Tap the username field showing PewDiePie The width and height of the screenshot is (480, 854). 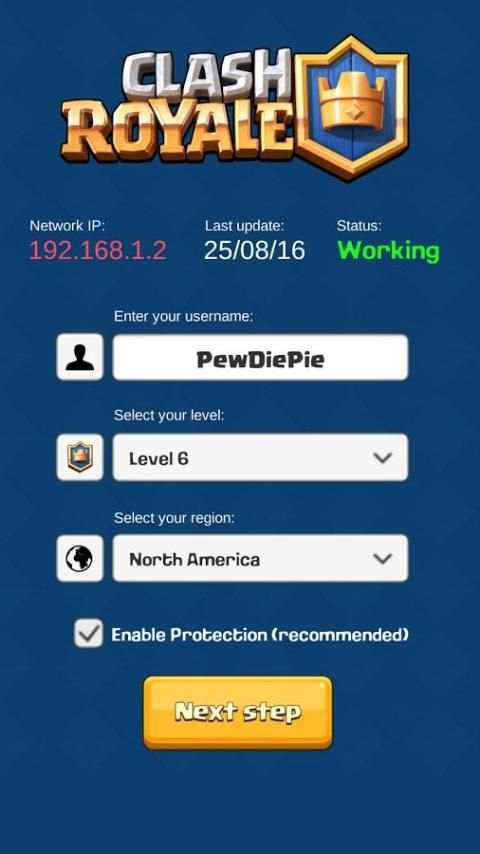260,357
